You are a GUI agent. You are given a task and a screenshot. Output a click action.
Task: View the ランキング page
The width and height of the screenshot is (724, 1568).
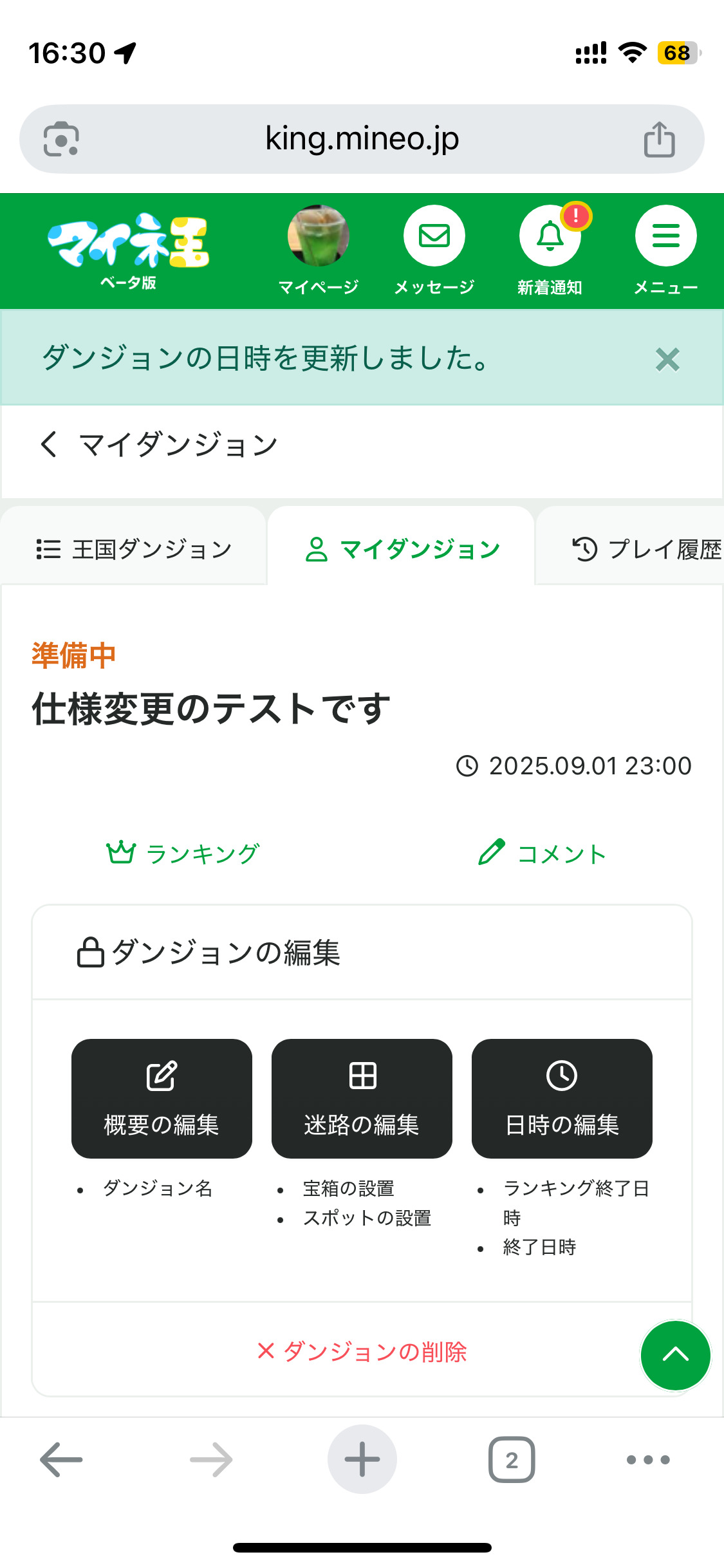183,854
